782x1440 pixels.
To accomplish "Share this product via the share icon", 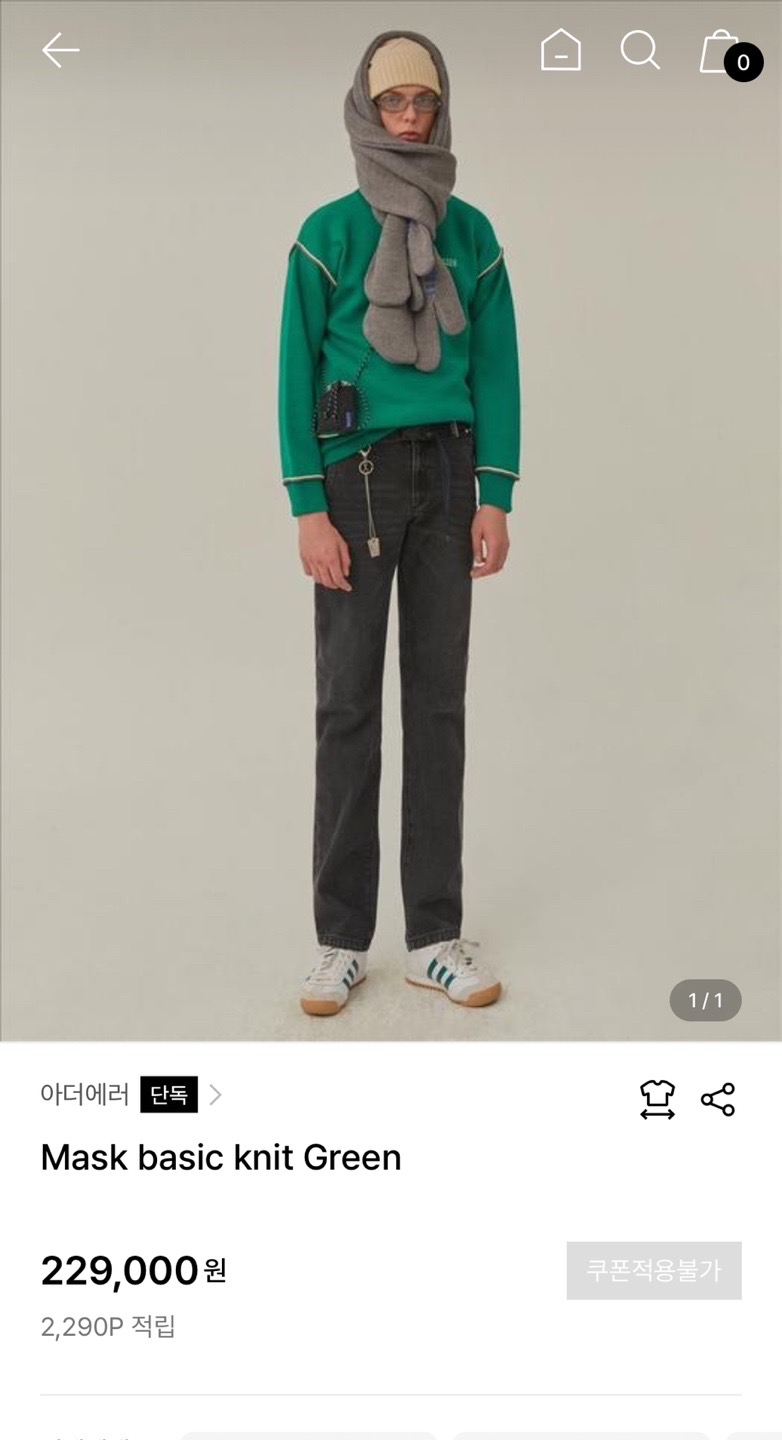I will (719, 1097).
